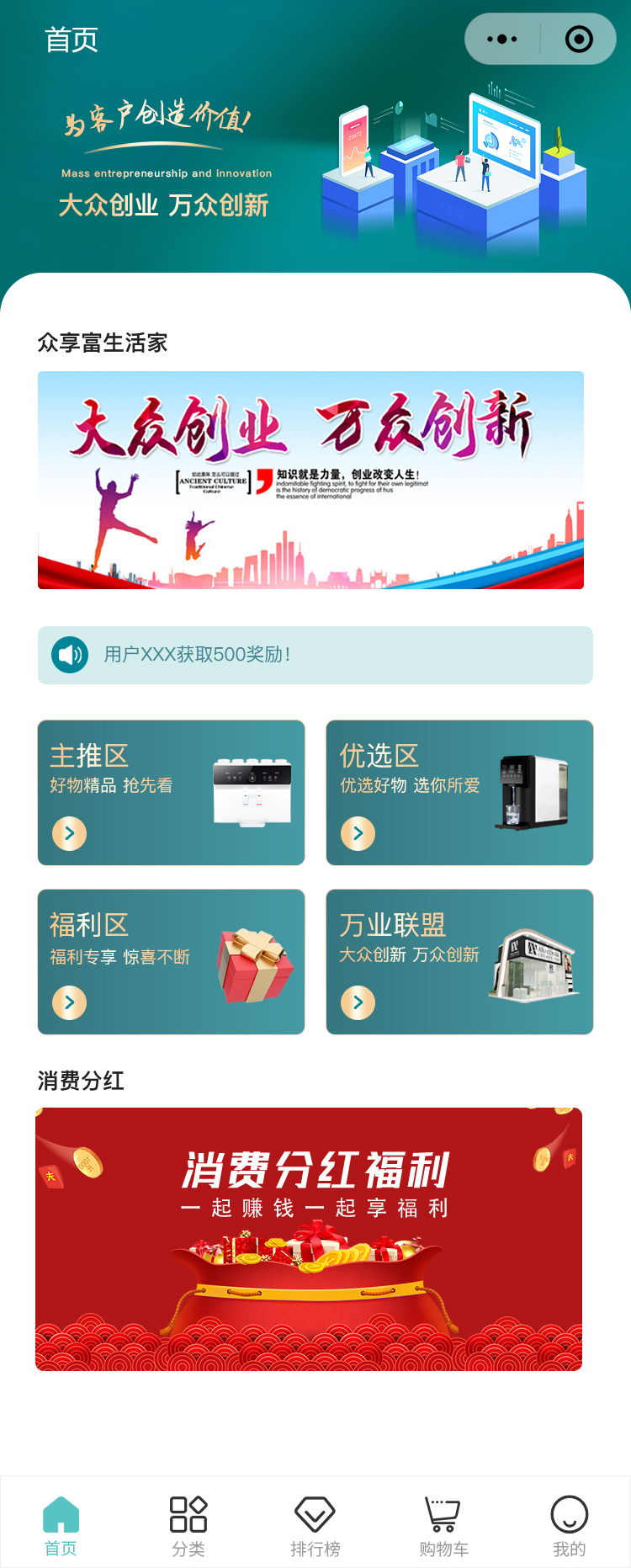
Task: Open the 福利区 card
Action: click(x=171, y=961)
